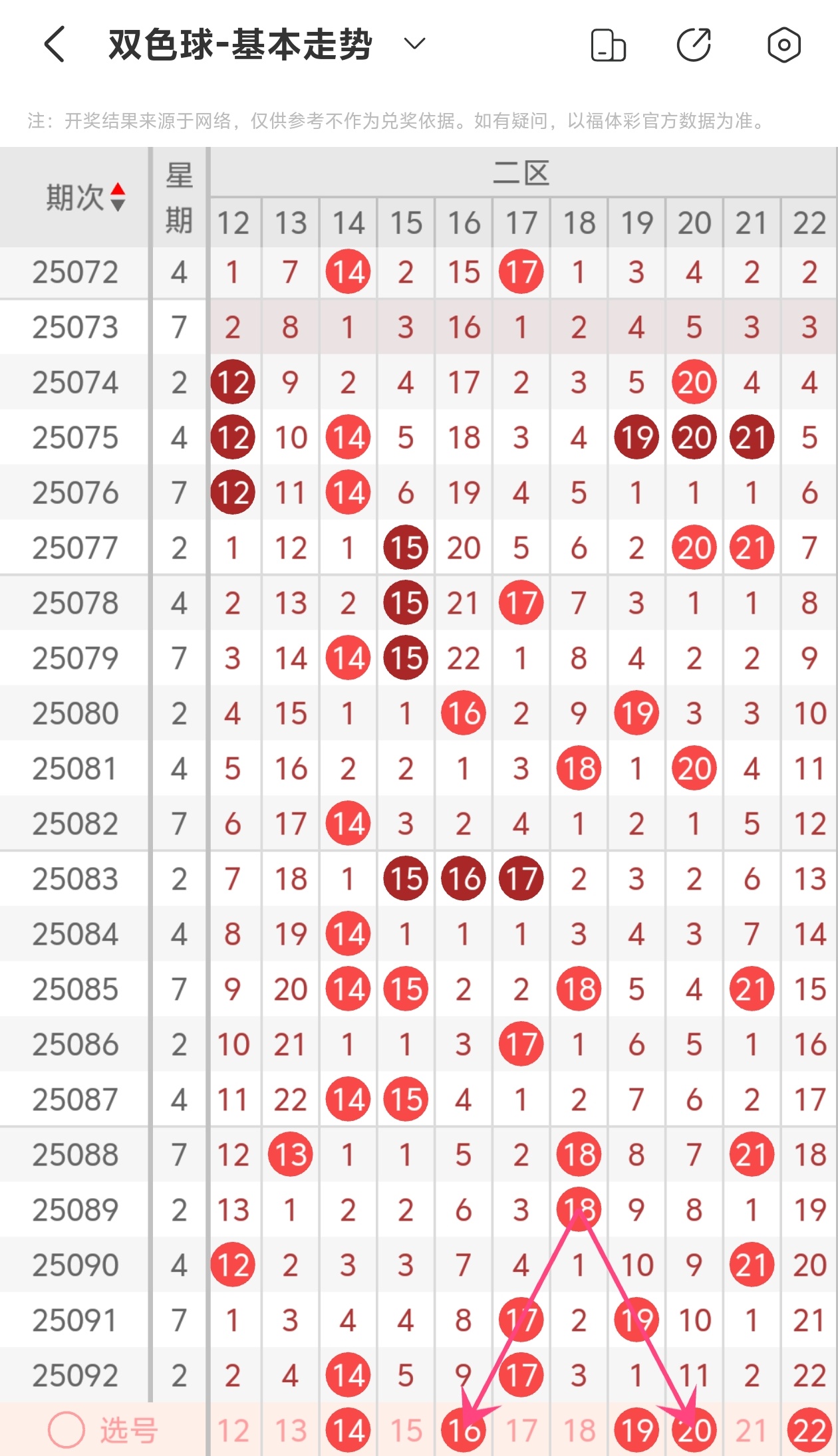838x1456 pixels.
Task: Deselect number 16 in the 选号 row
Action: click(x=464, y=1430)
